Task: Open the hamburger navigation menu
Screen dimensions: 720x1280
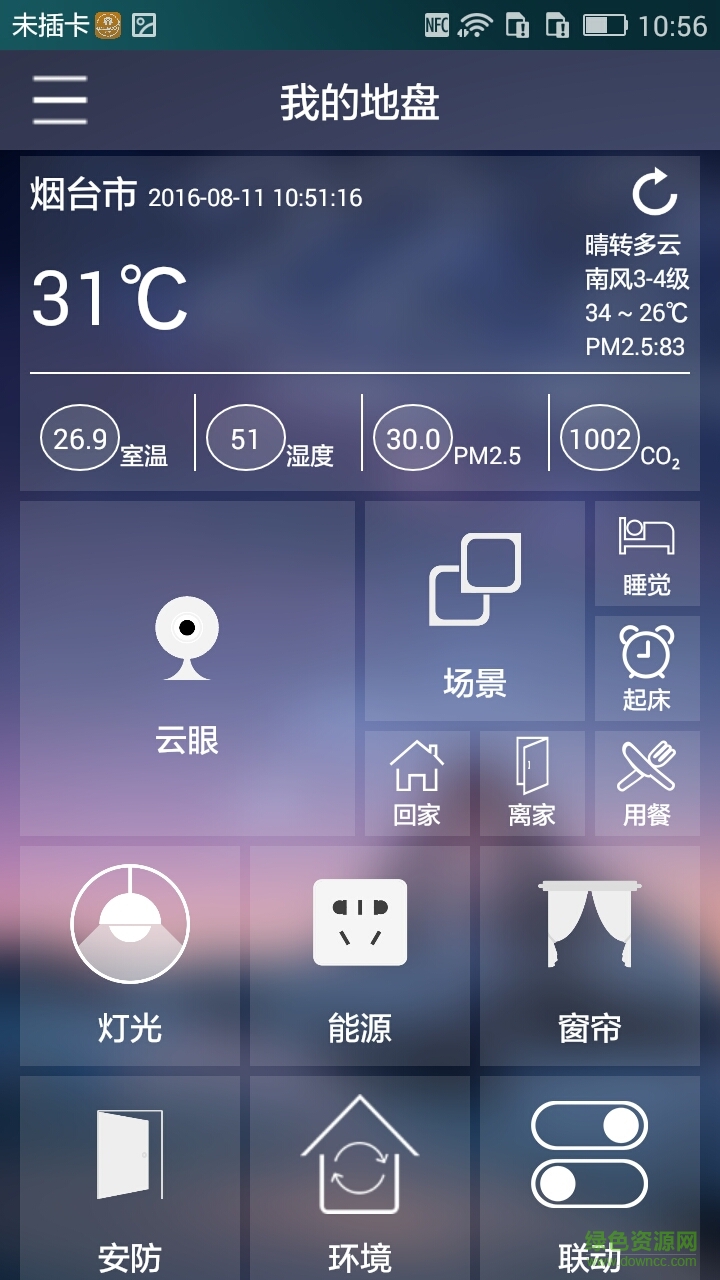Action: [58, 100]
